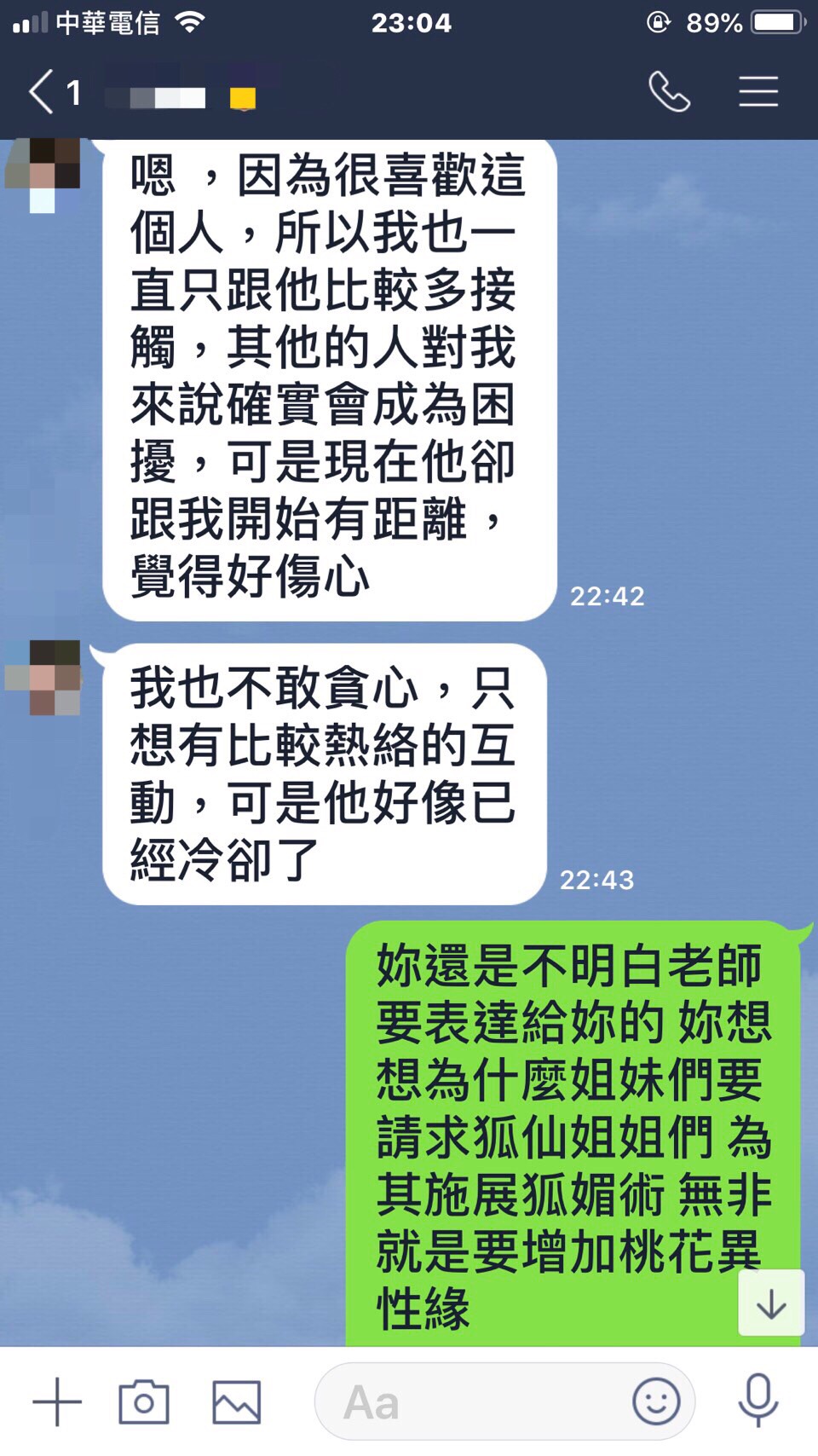Screen dimensions: 818x1456
Task: Record a voice message with the microphone
Action: [x=758, y=1399]
